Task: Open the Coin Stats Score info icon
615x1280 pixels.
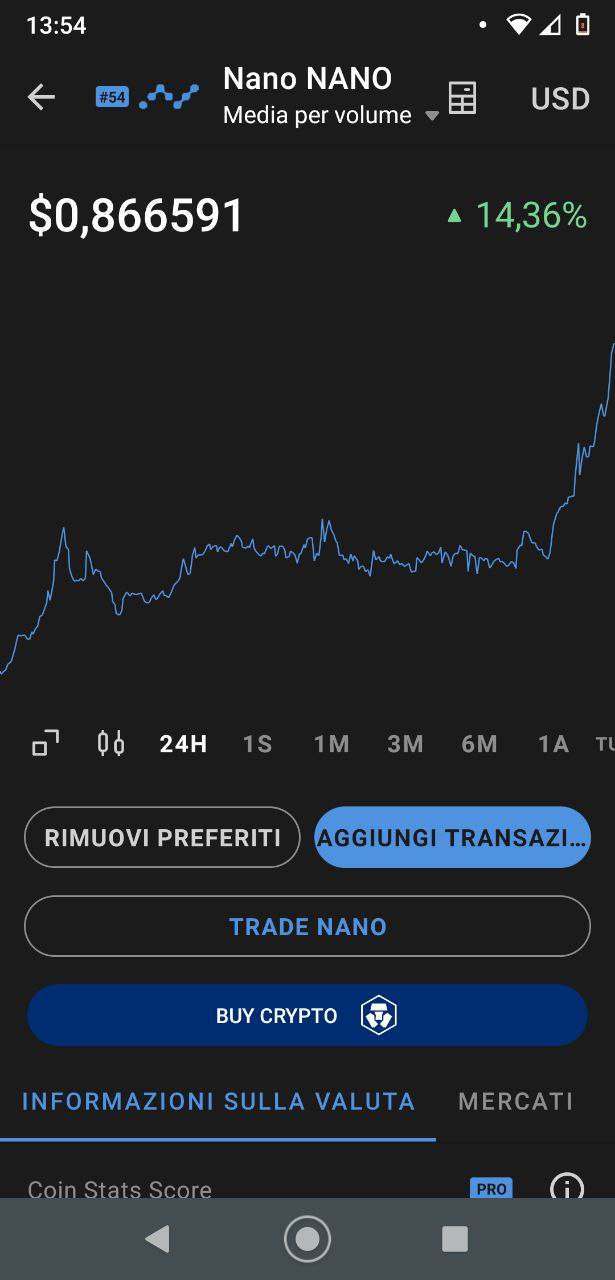Action: [567, 1188]
